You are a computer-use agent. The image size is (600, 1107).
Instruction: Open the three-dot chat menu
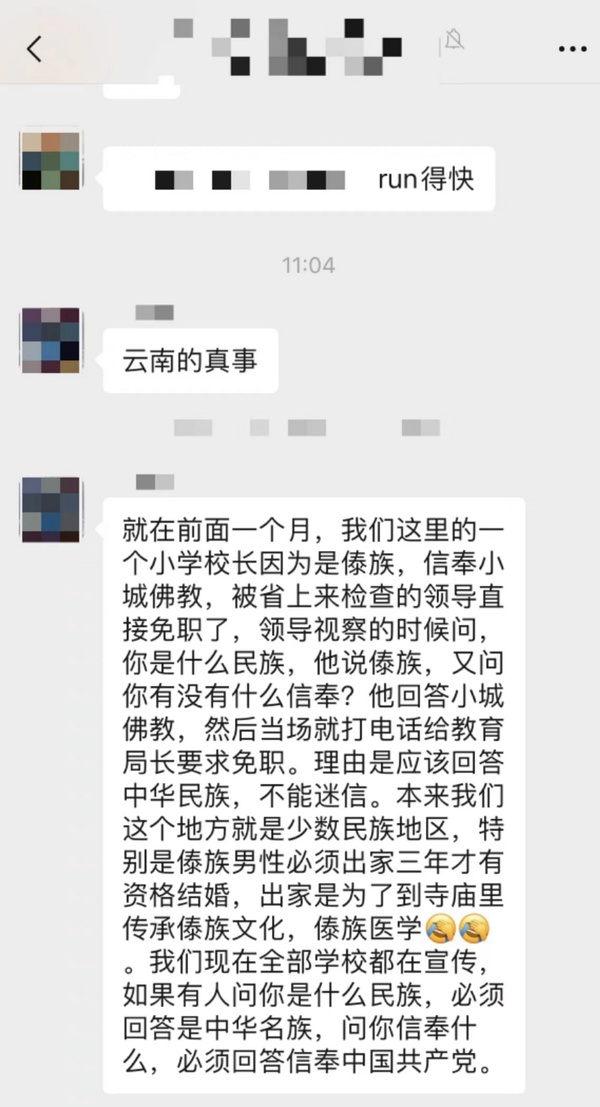[573, 48]
